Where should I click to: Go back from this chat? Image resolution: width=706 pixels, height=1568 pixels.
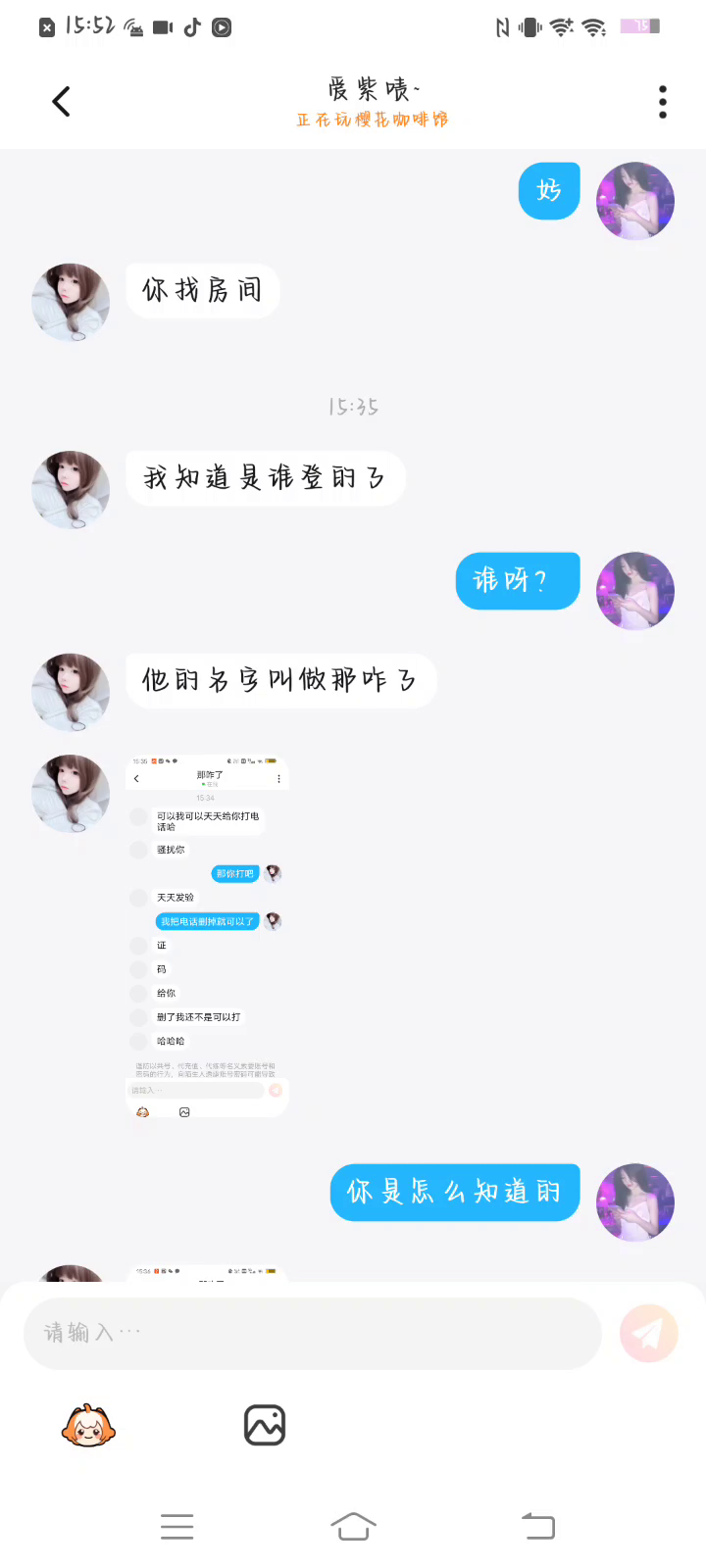[61, 102]
